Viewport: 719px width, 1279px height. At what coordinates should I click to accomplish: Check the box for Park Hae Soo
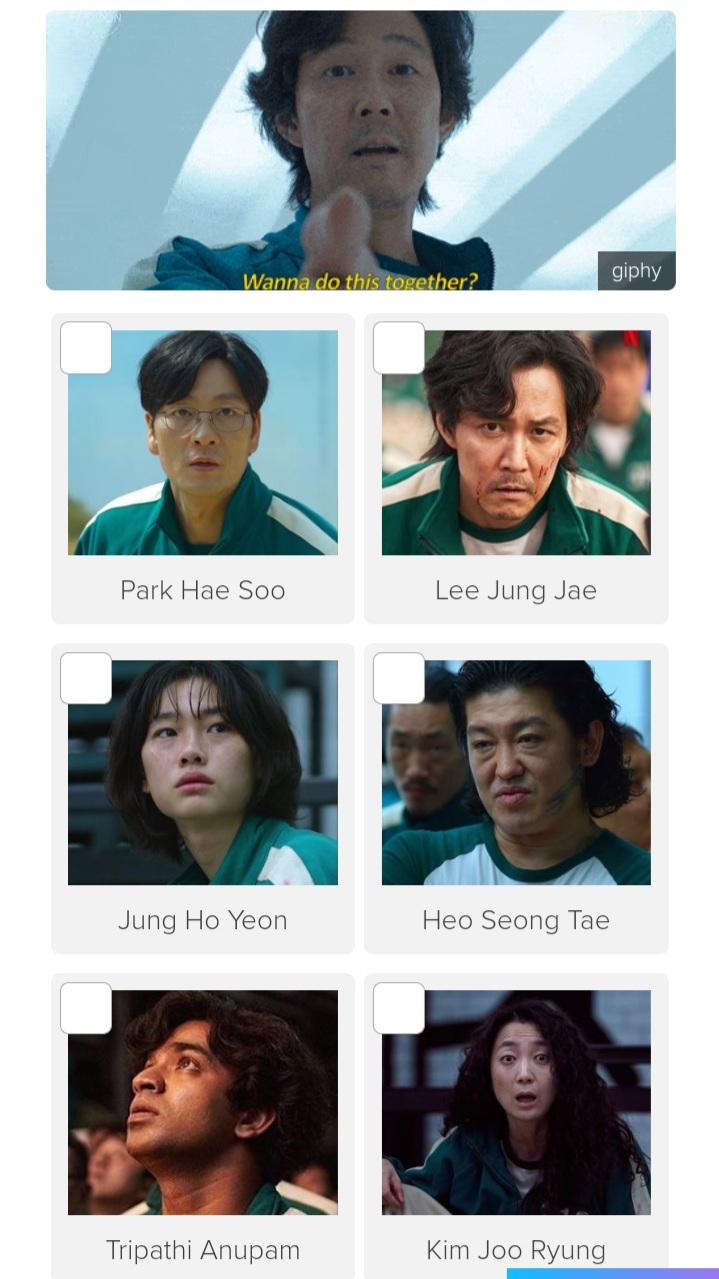click(86, 348)
